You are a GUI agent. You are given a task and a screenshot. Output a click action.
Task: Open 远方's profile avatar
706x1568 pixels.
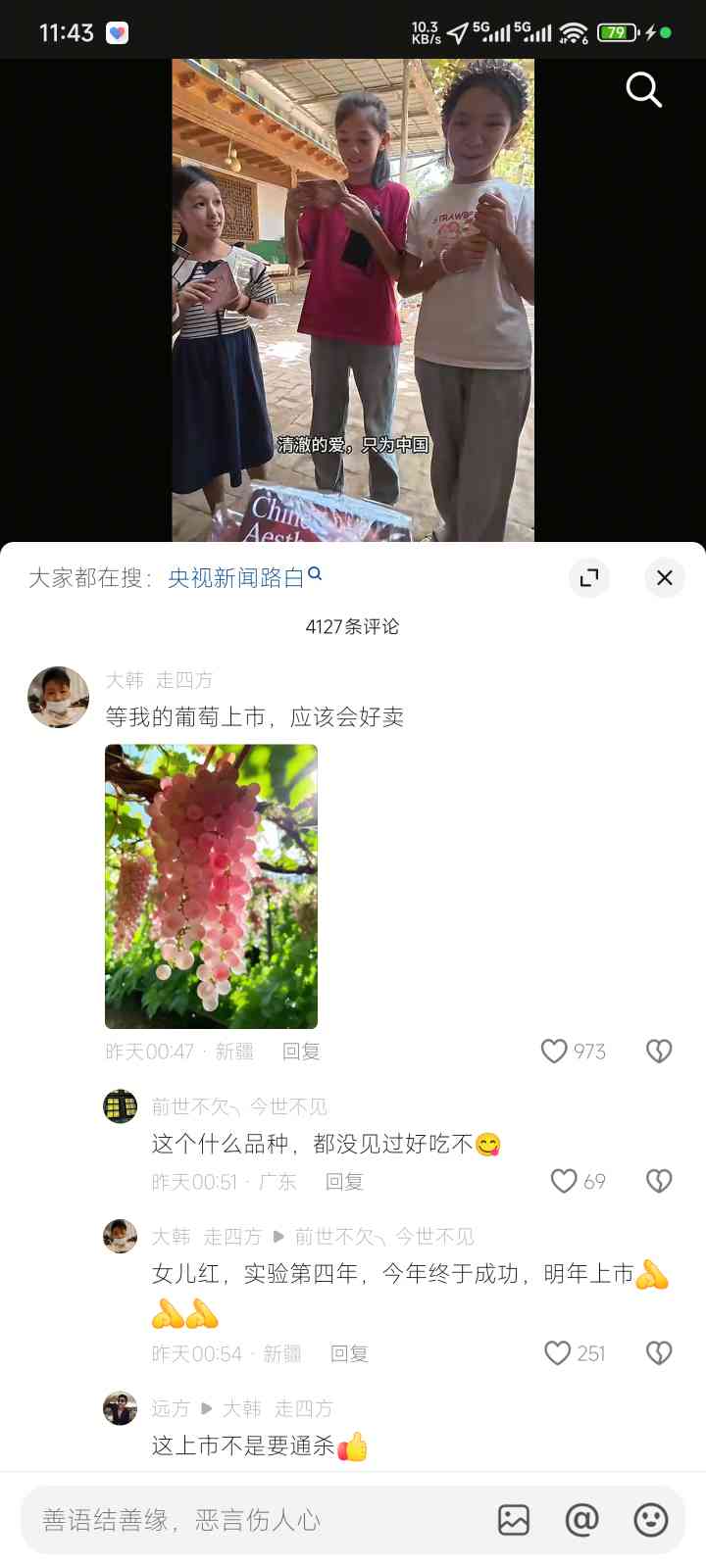(120, 1408)
